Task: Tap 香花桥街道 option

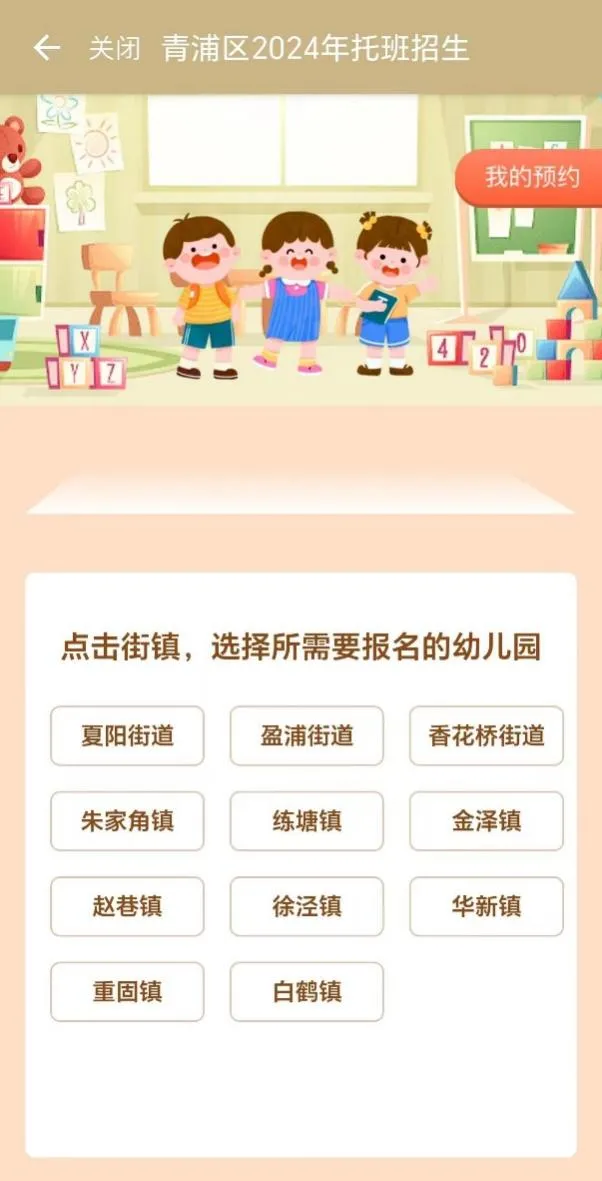Action: (486, 736)
